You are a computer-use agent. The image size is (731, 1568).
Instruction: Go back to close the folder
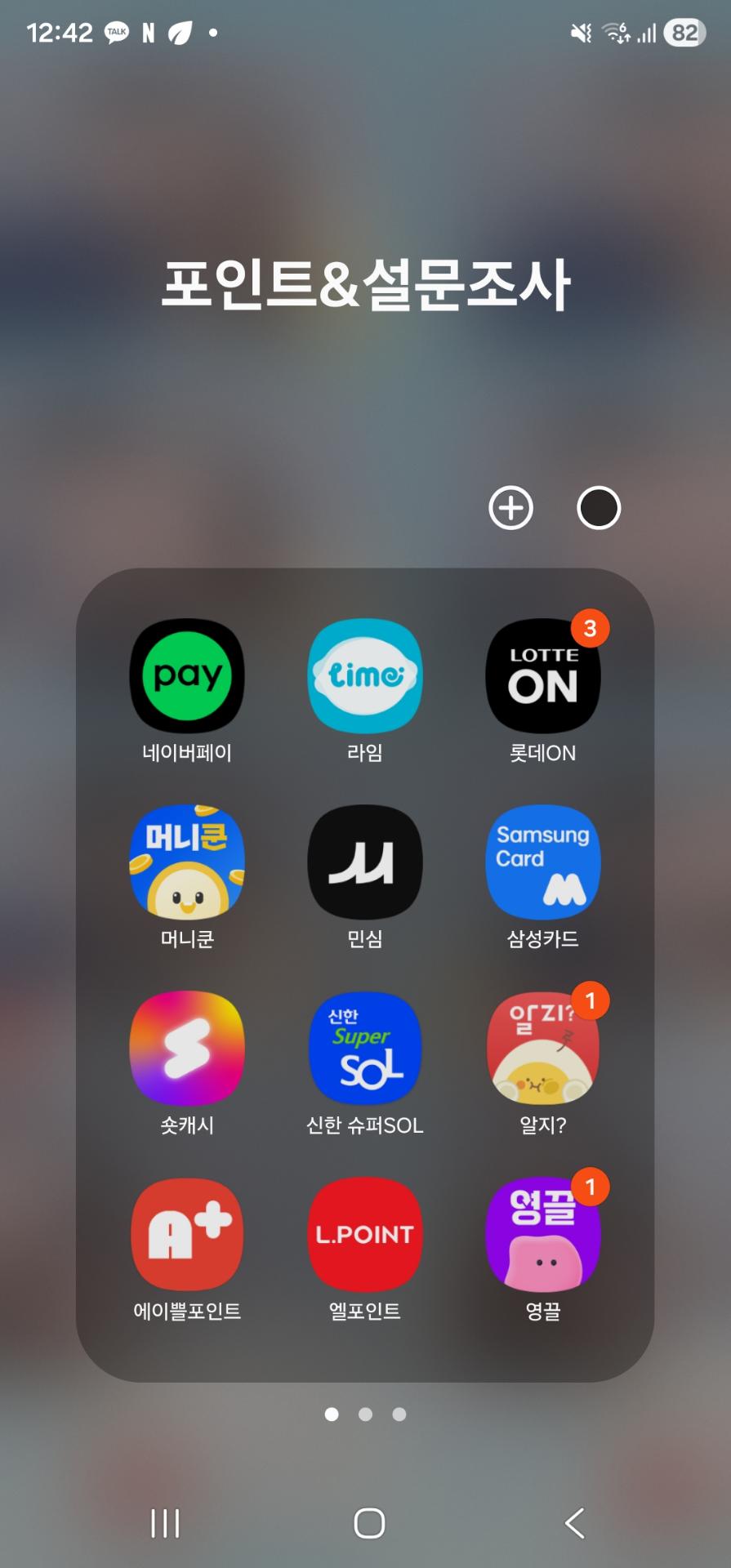tap(575, 1523)
